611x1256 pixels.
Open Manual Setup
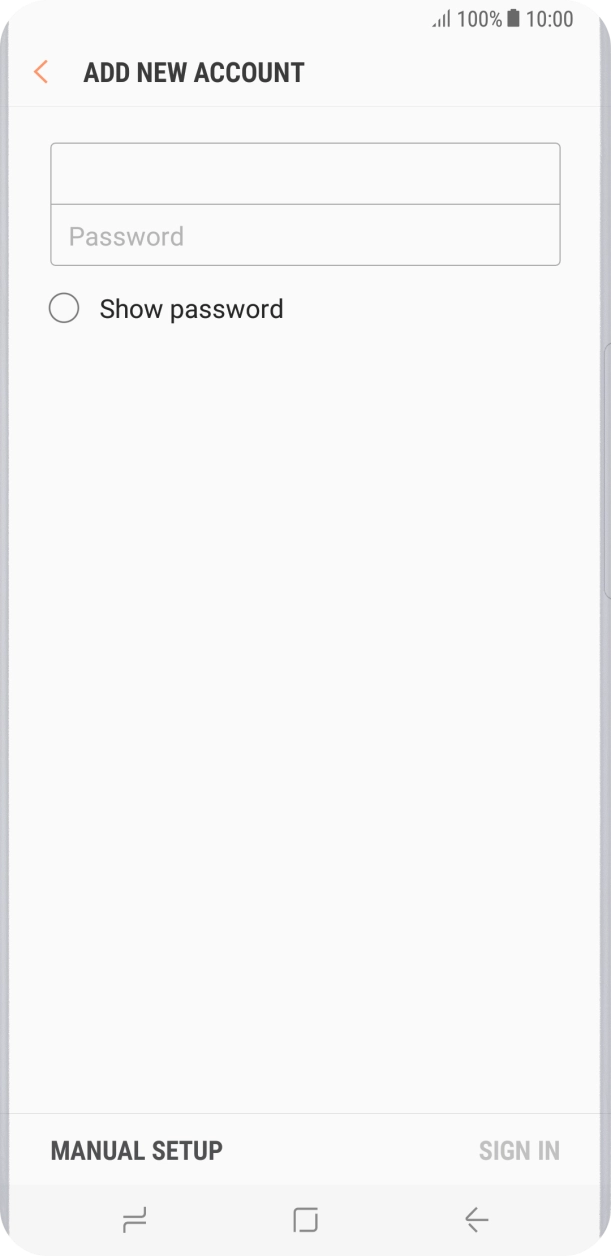tap(136, 1150)
